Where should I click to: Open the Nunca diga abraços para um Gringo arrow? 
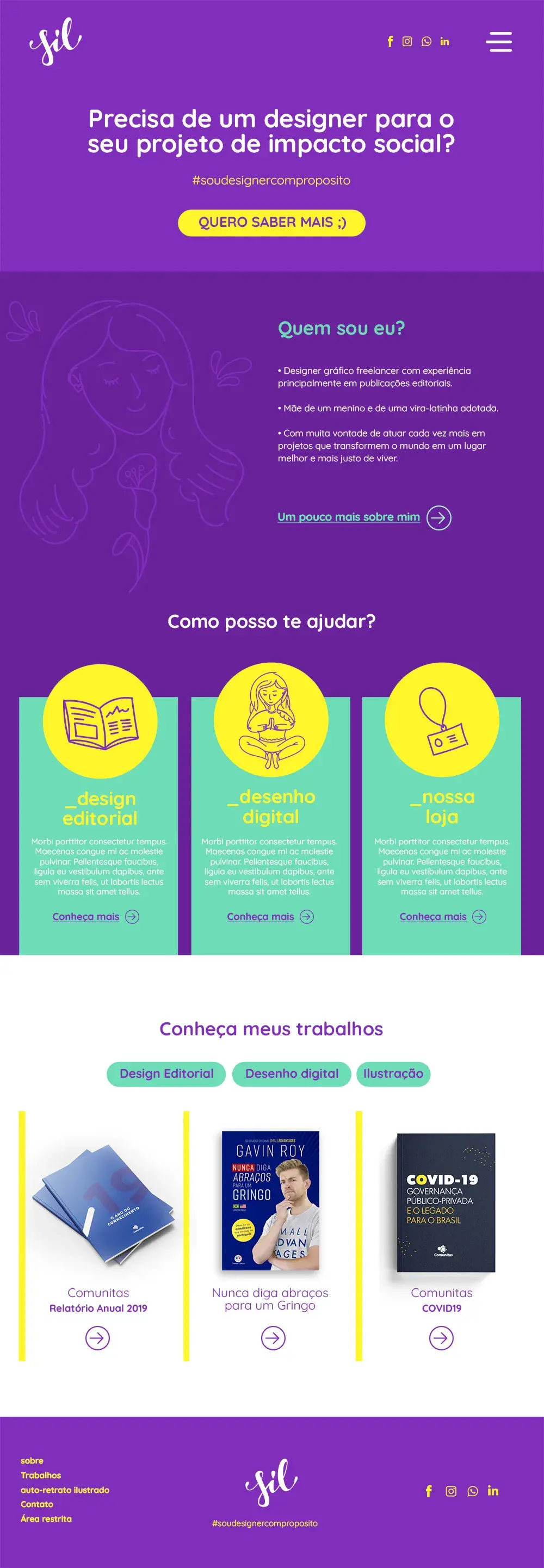[x=273, y=1338]
